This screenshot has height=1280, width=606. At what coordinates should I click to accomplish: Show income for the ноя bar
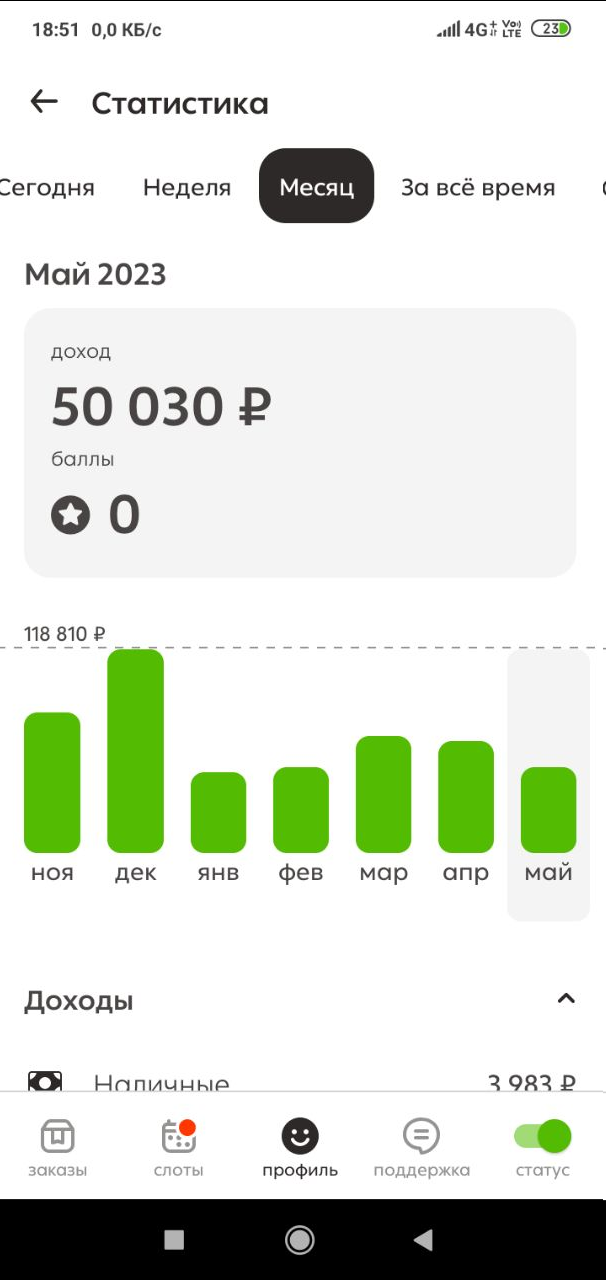52,782
